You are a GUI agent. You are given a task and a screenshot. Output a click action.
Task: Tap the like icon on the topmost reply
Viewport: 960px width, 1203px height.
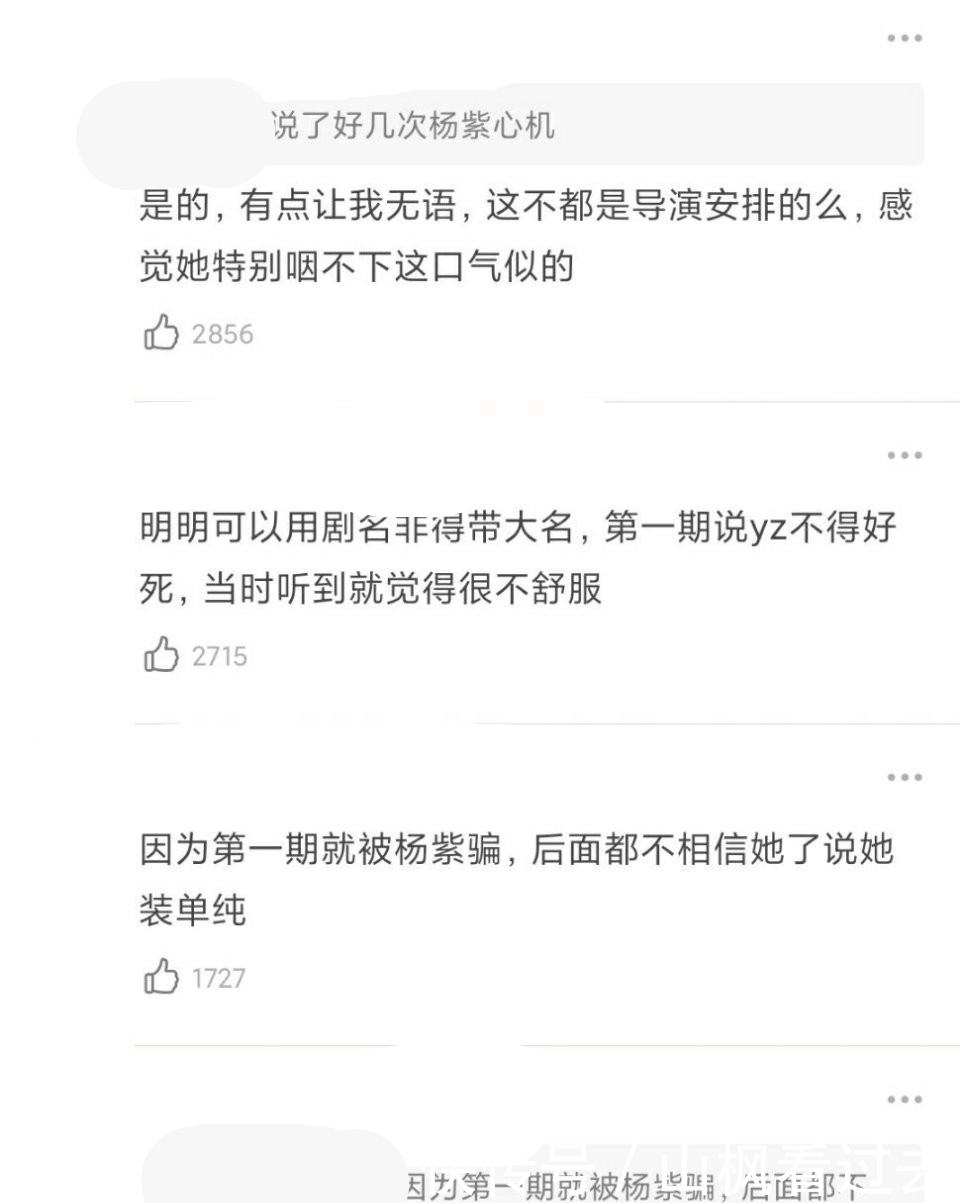coord(160,333)
